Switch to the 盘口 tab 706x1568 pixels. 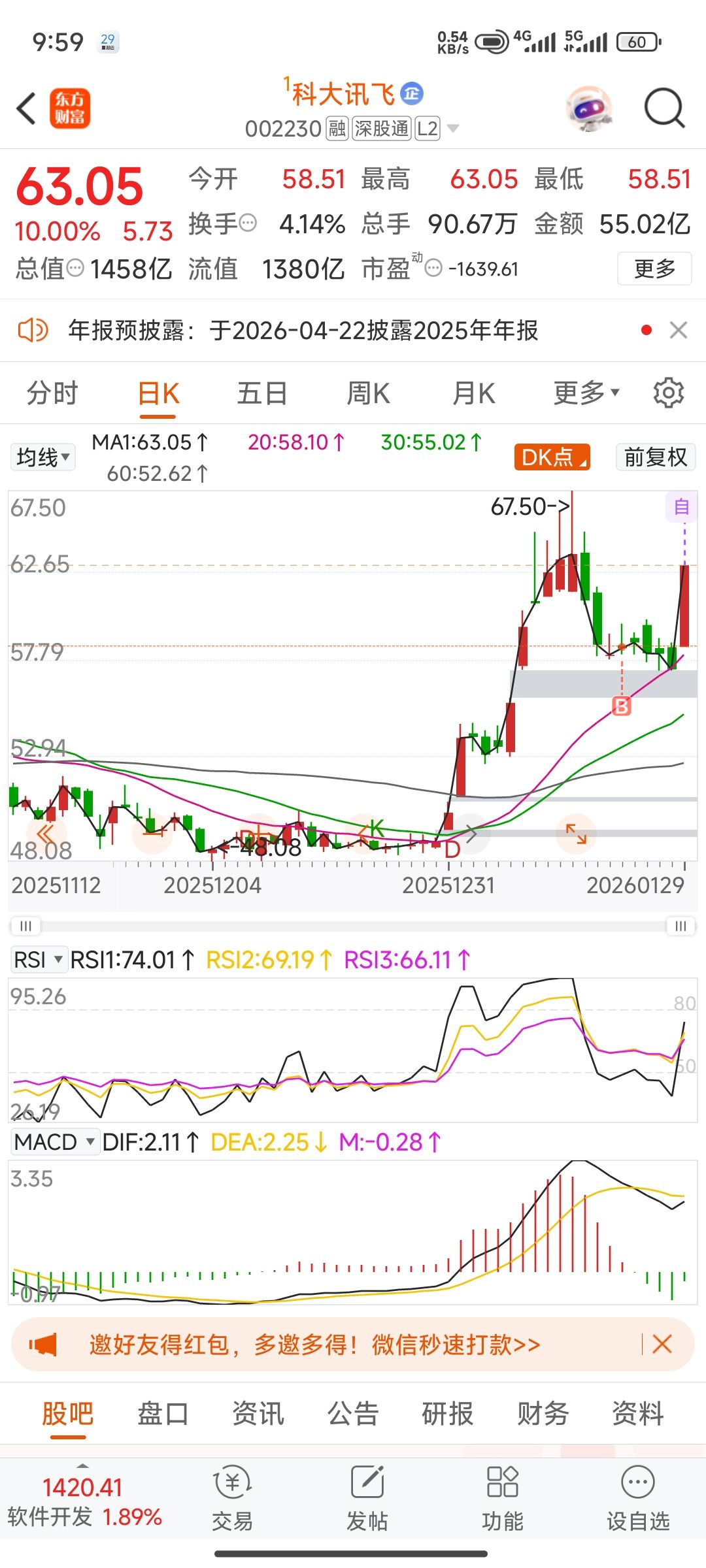(163, 1414)
